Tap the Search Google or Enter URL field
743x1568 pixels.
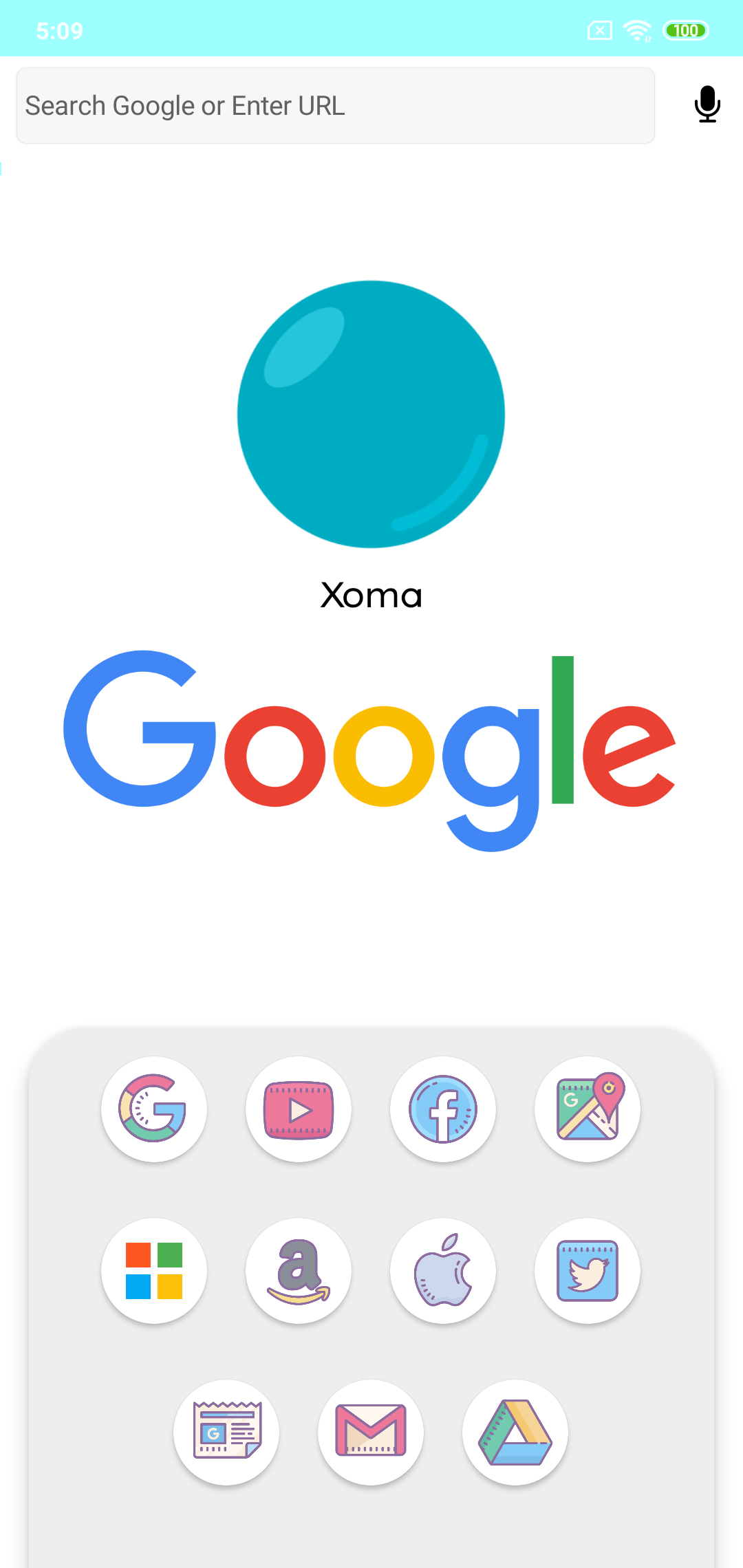point(335,106)
